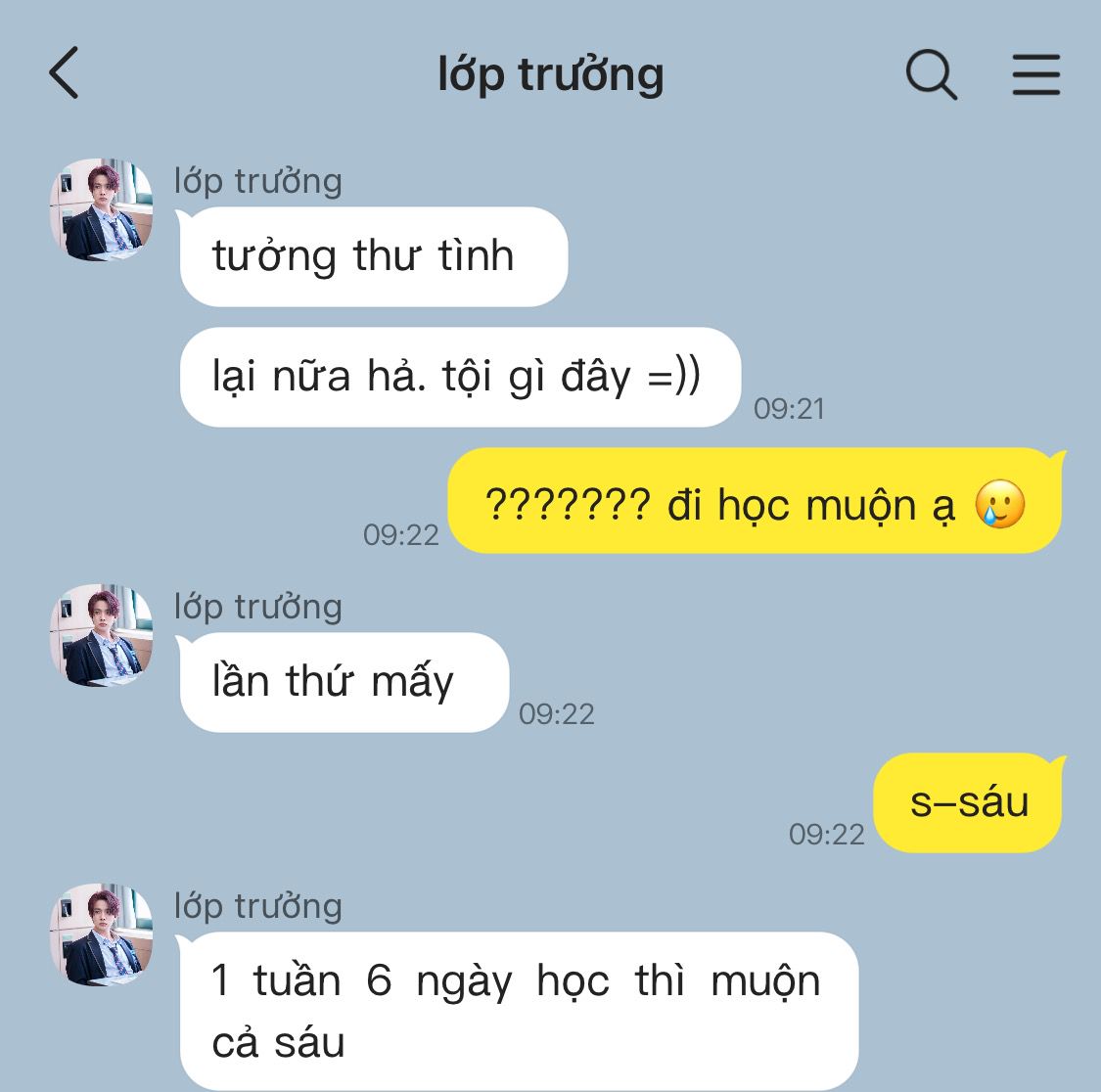Screen dimensions: 1101x1092
Task: View profile from avatar beside "1 tuần 6 ngày"
Action: tap(102, 934)
